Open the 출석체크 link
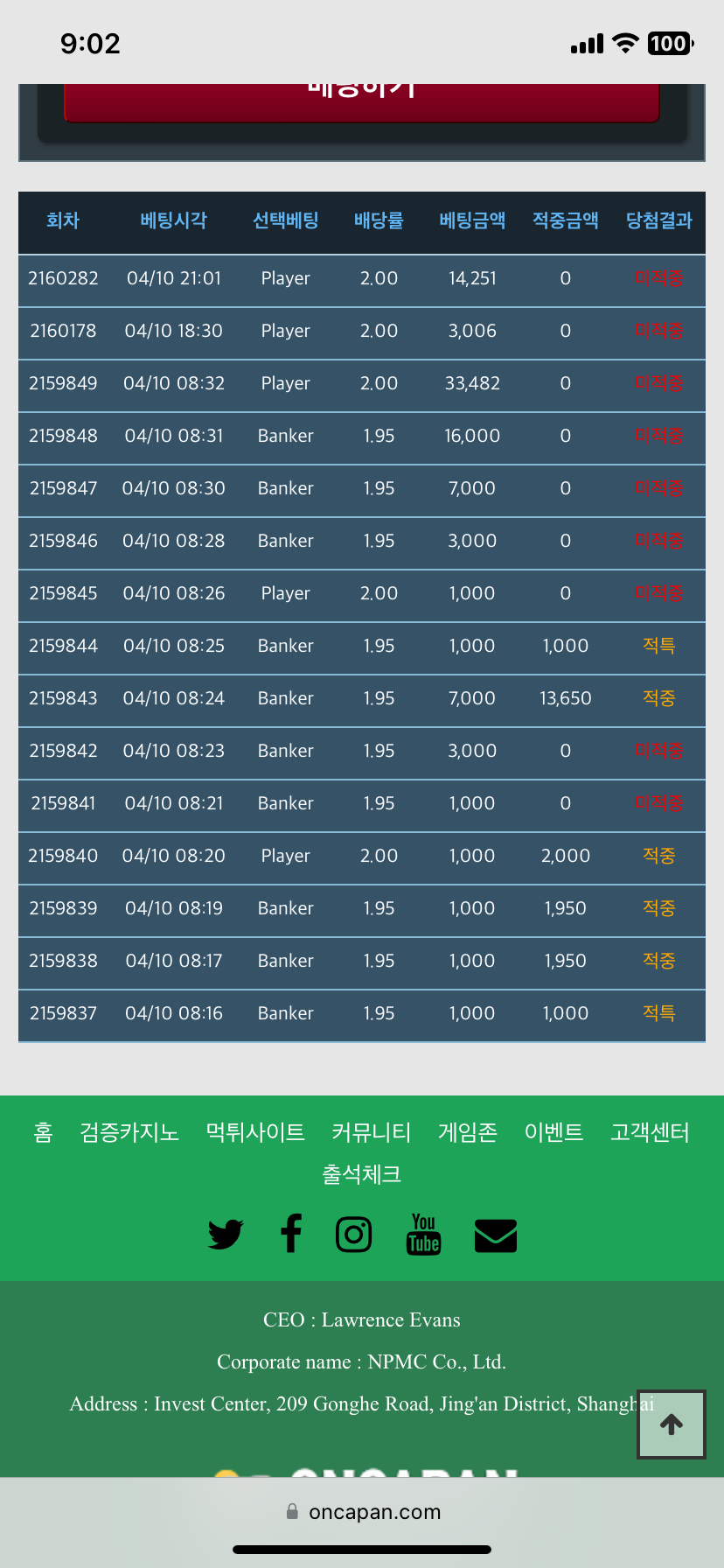The height and width of the screenshot is (1568, 724). tap(361, 1174)
